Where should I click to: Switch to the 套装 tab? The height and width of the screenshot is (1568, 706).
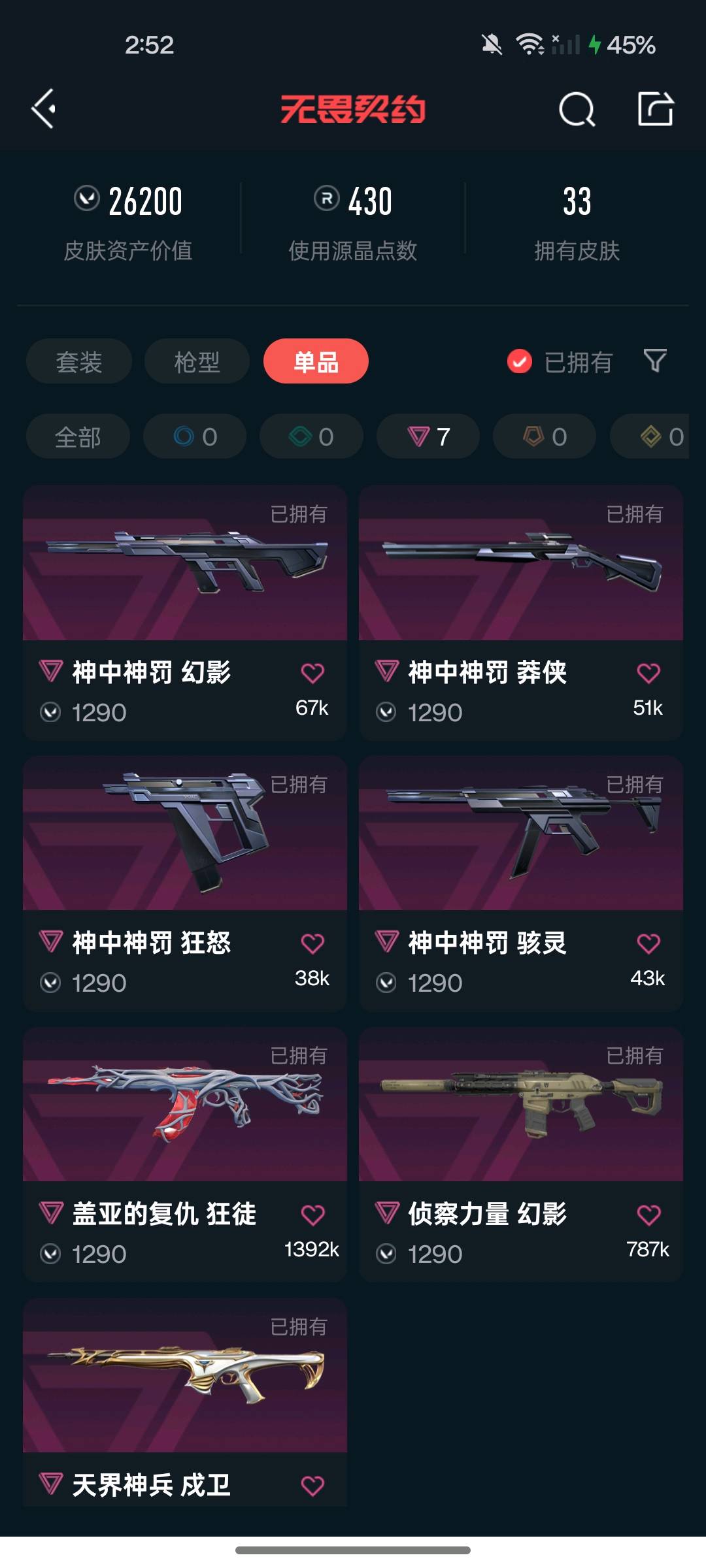(79, 361)
